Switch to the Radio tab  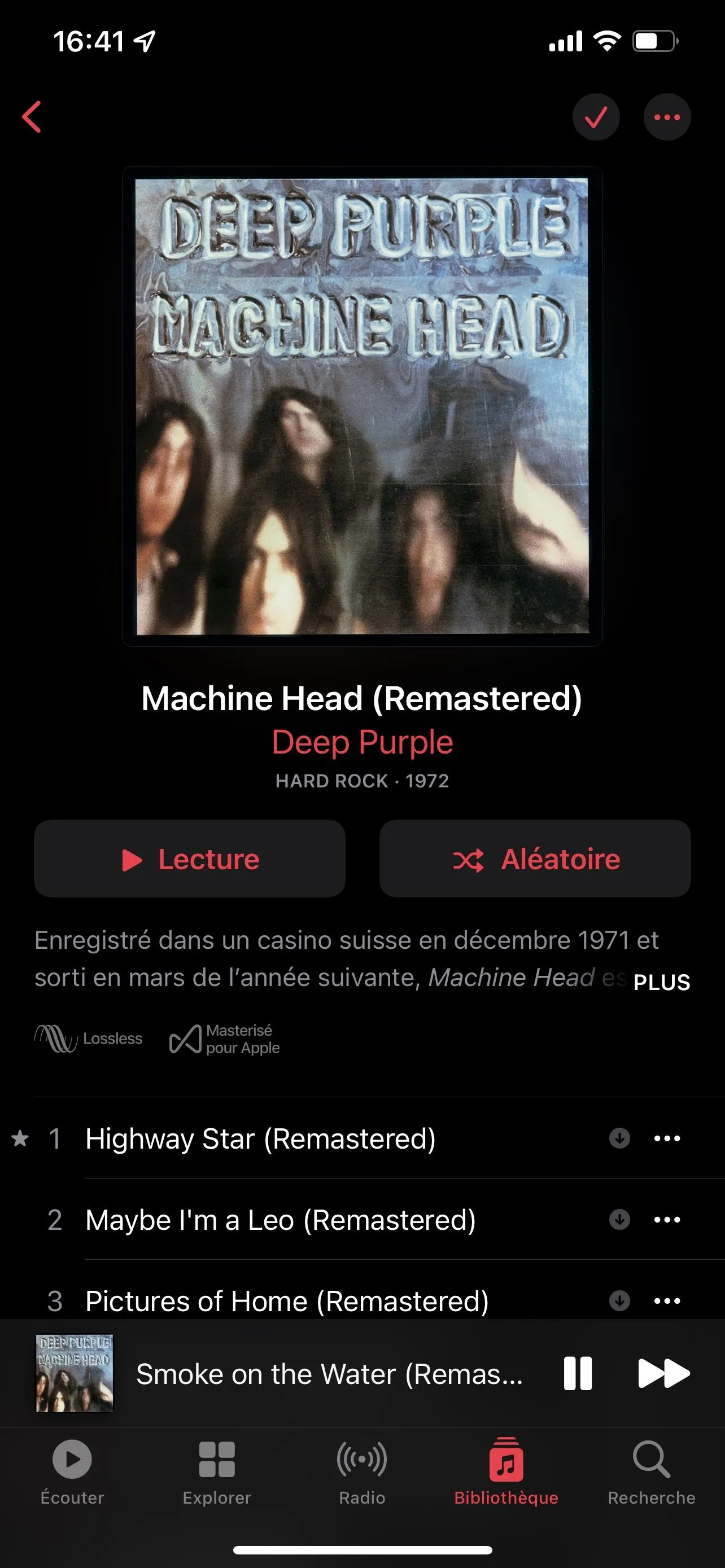coord(361,1472)
